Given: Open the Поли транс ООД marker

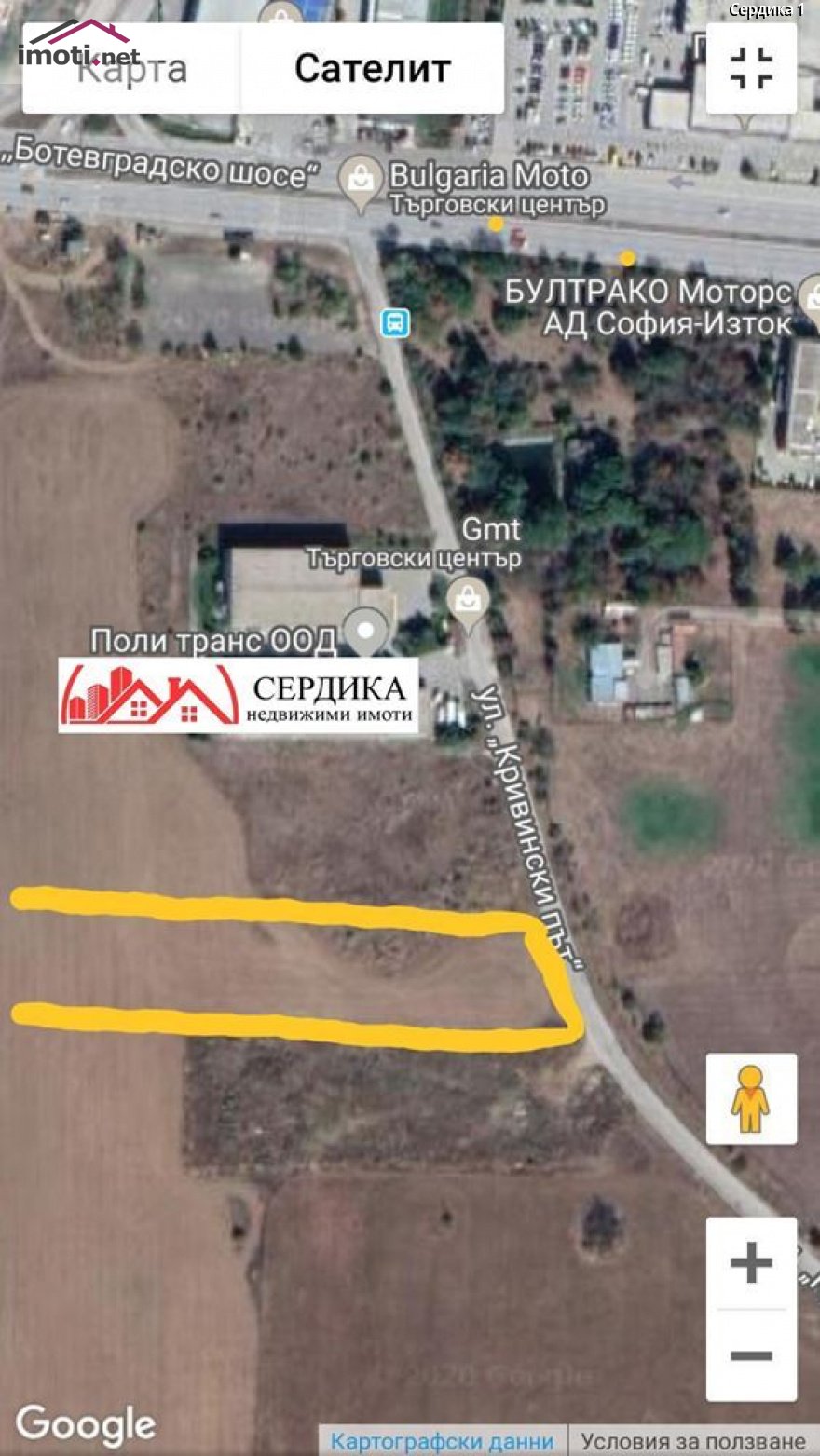Looking at the screenshot, I should coord(366,629).
